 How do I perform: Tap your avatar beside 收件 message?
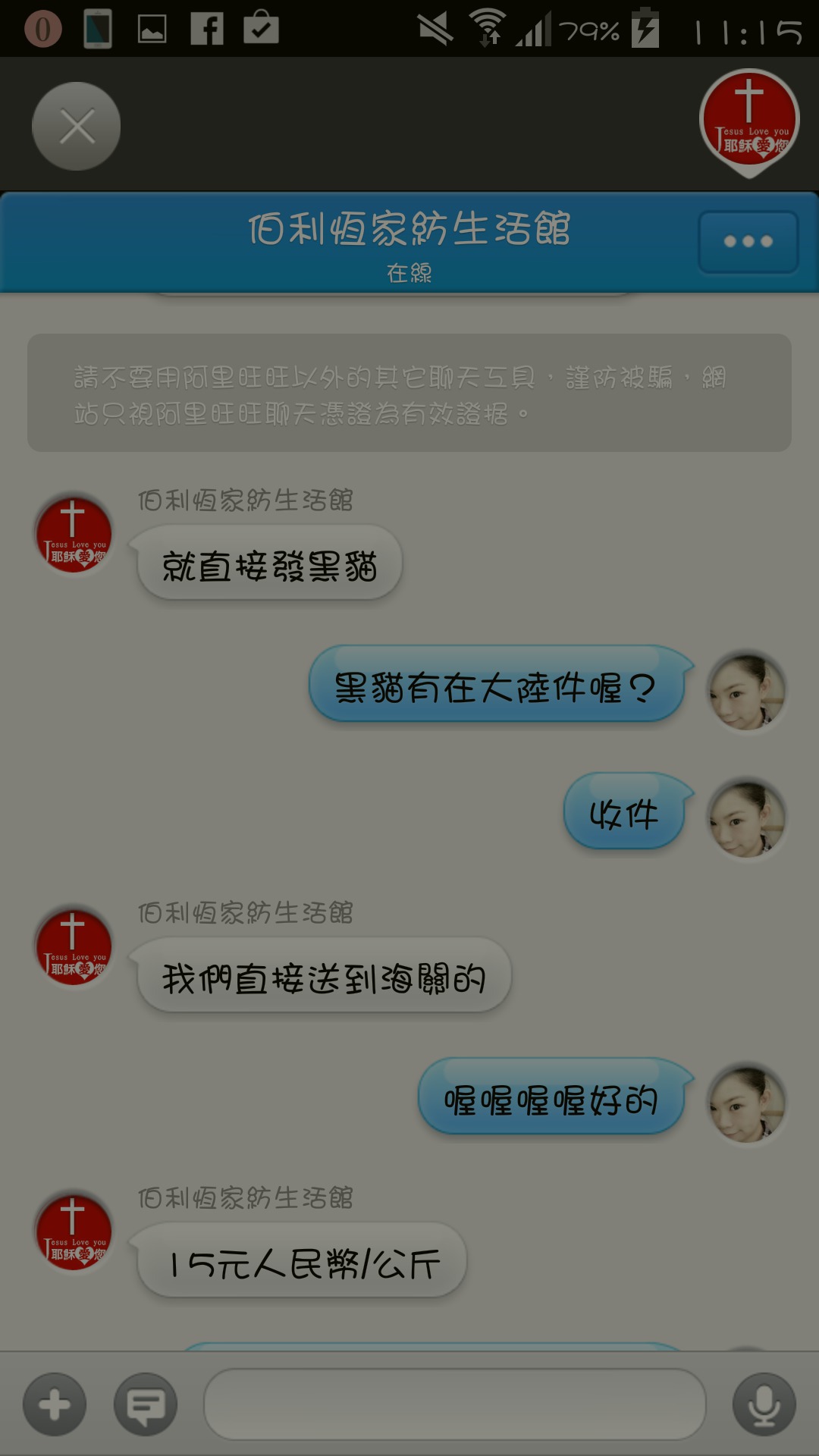[x=747, y=817]
